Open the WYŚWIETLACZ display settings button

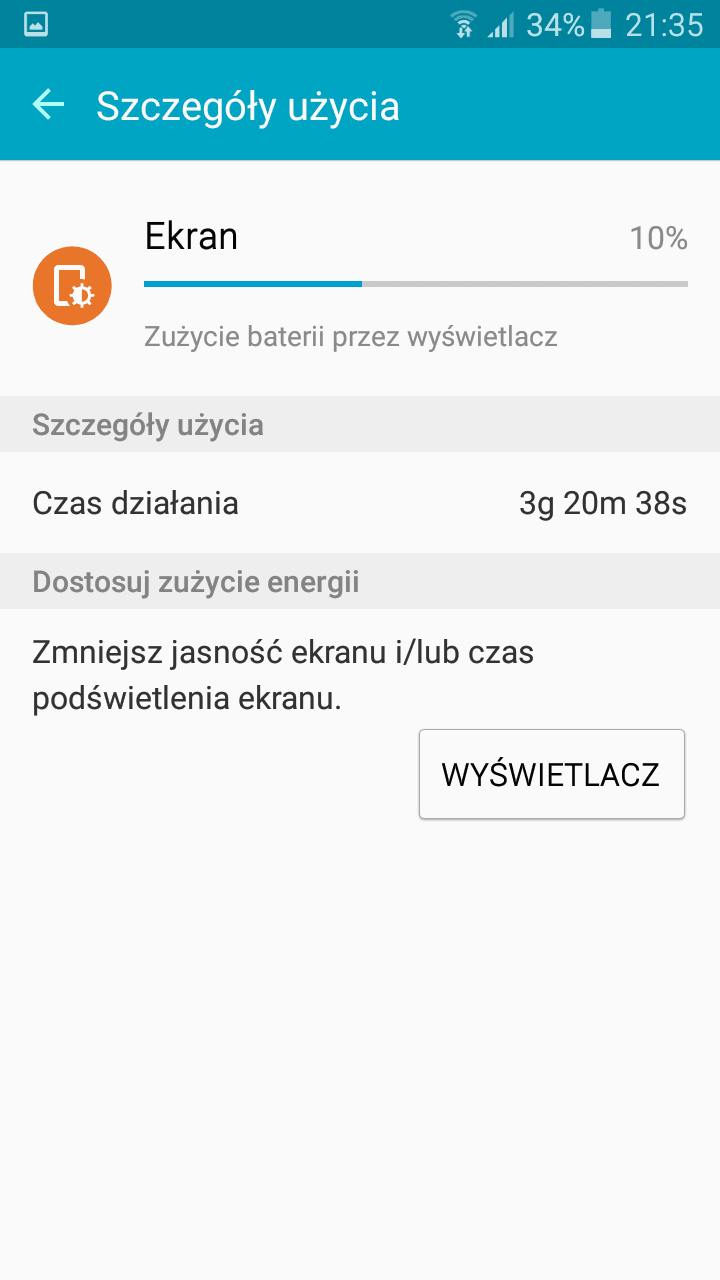[552, 774]
